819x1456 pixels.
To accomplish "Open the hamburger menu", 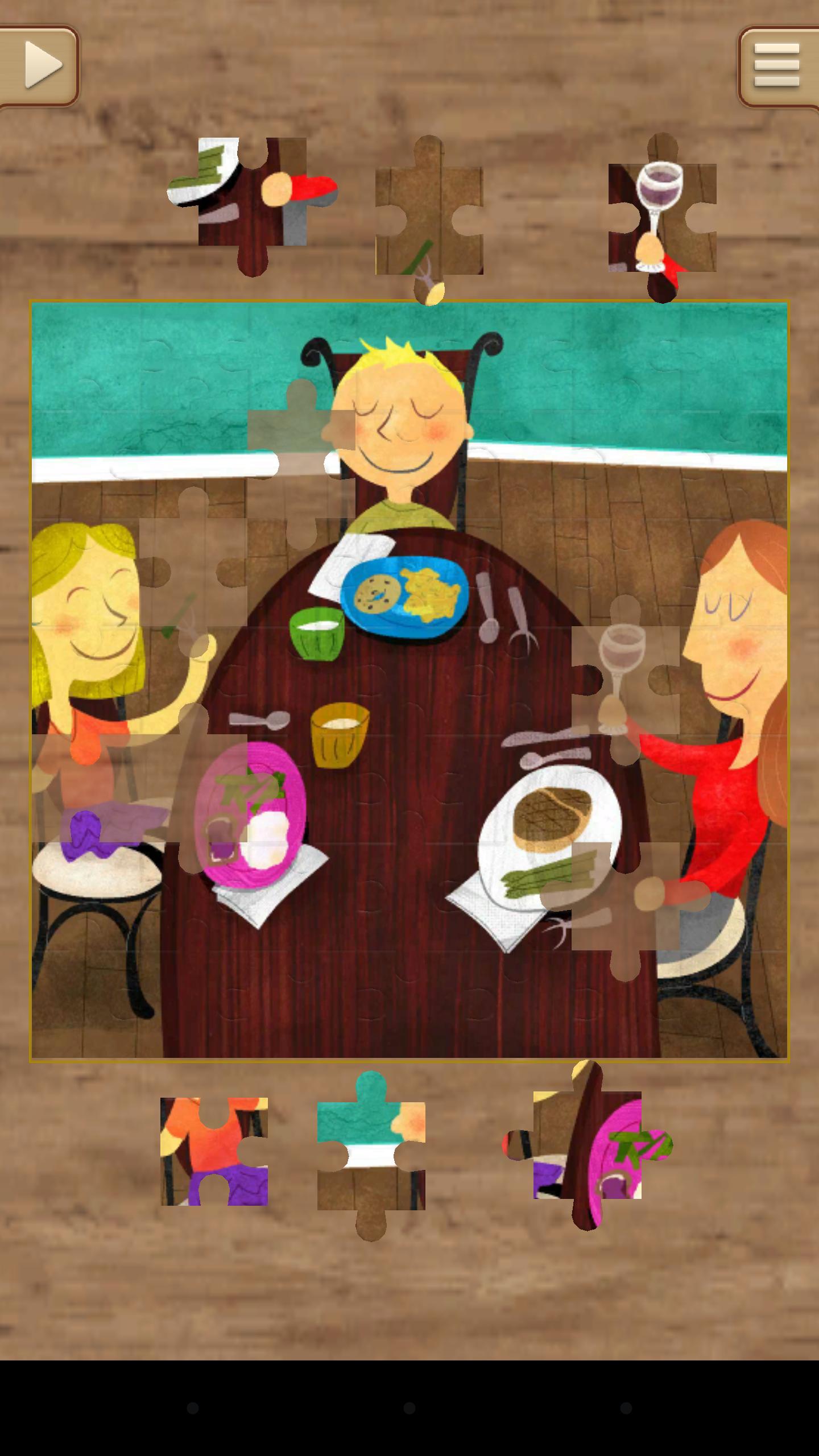I will click(777, 67).
